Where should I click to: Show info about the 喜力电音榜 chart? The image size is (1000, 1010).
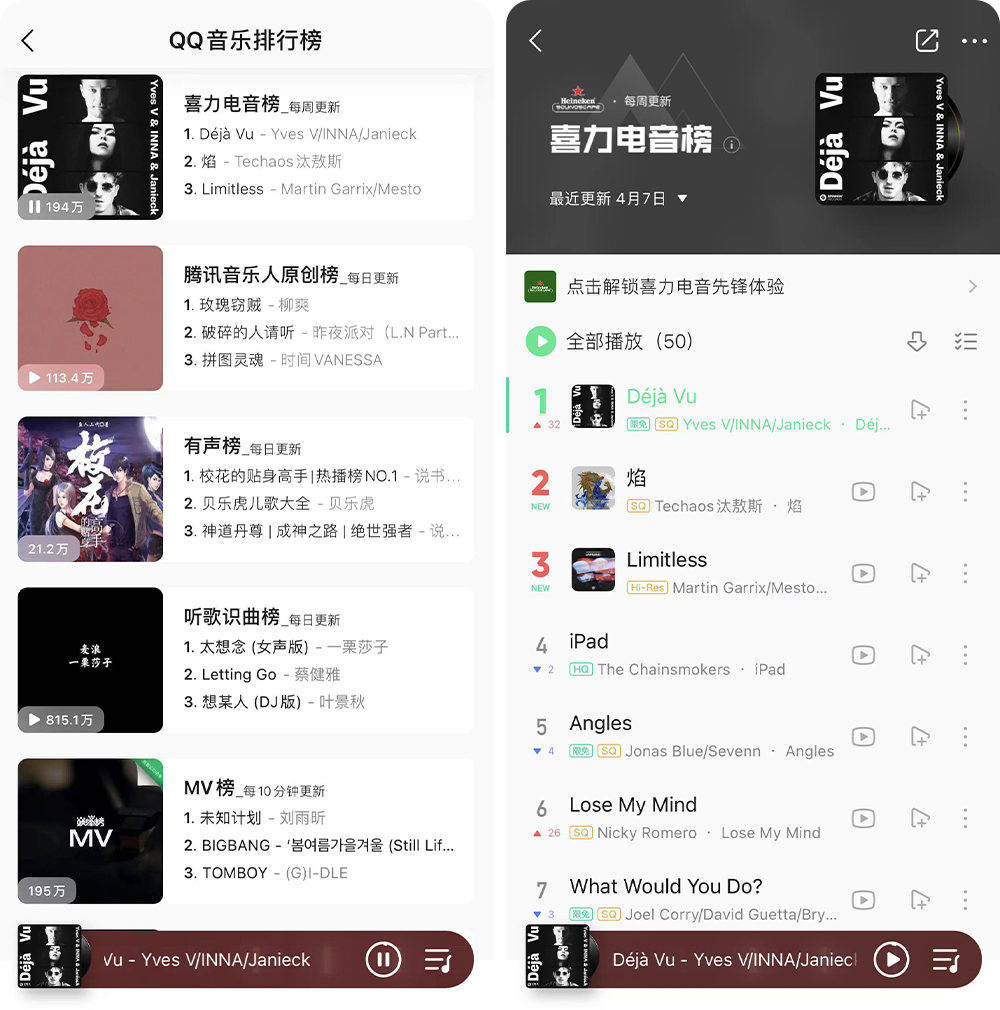click(731, 145)
